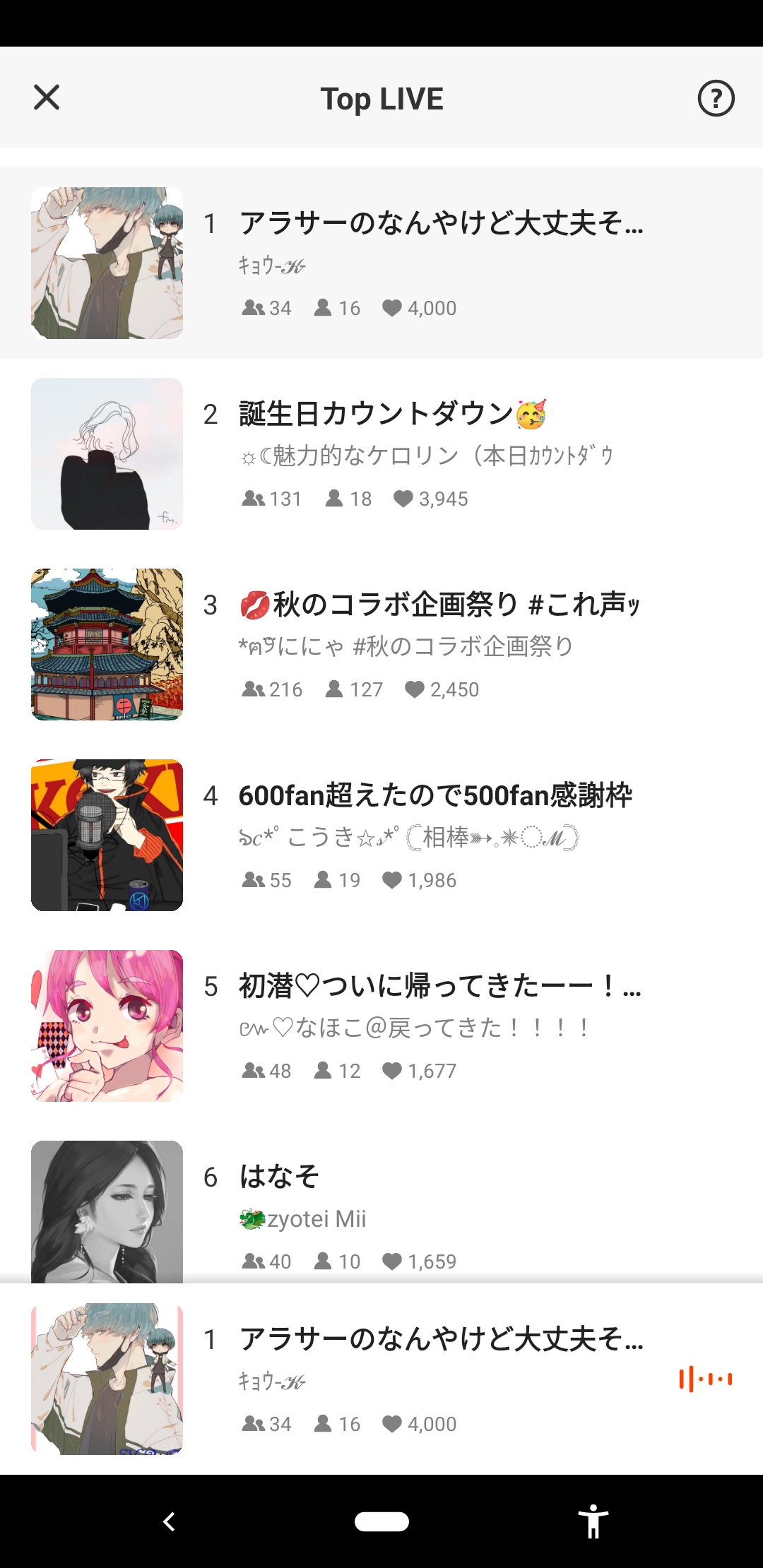The width and height of the screenshot is (763, 1568).
Task: Tap the audio waveform indicator near bottom stream
Action: pyautogui.click(x=705, y=1377)
